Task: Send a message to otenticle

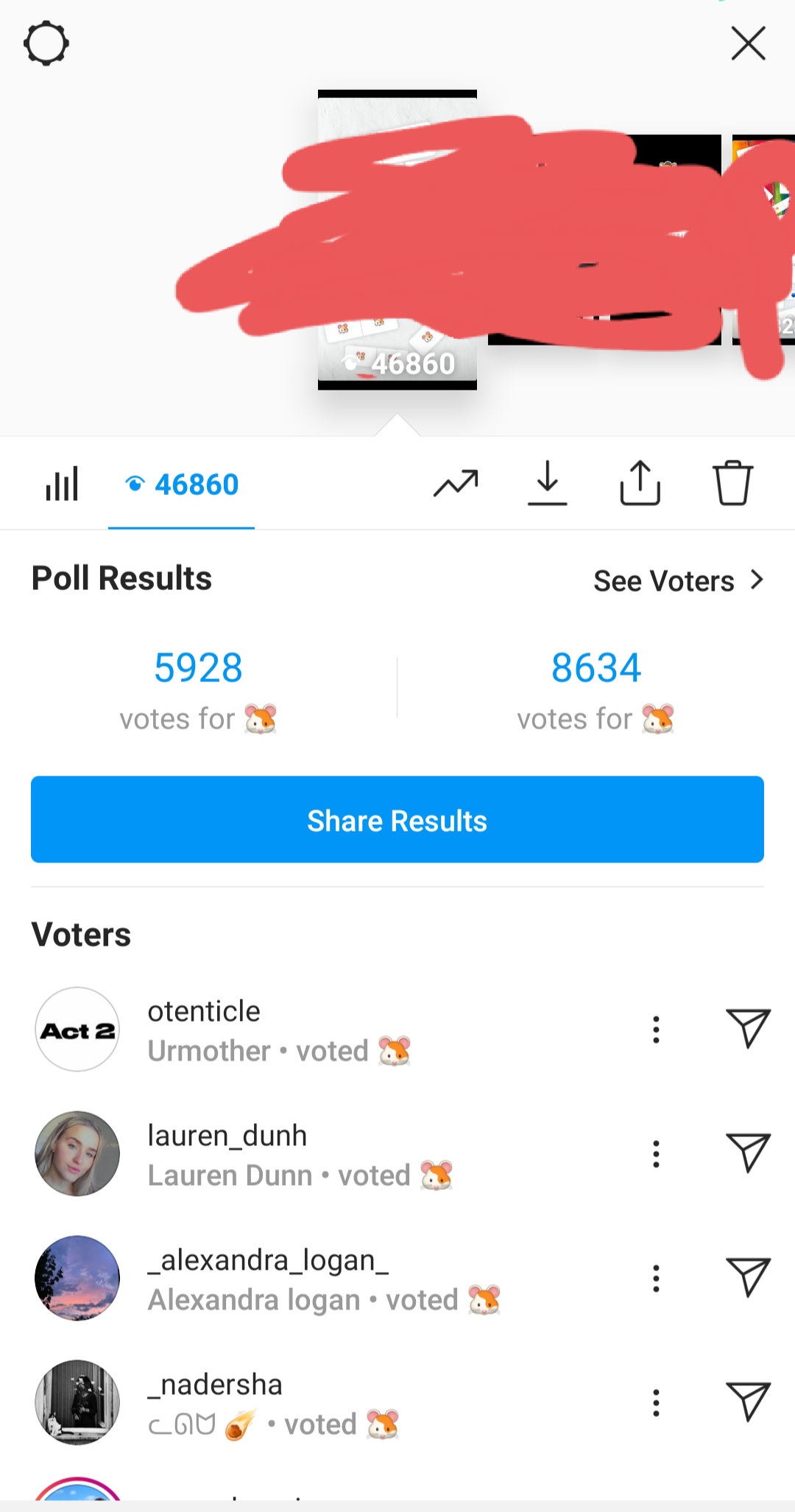Action: tap(749, 1028)
